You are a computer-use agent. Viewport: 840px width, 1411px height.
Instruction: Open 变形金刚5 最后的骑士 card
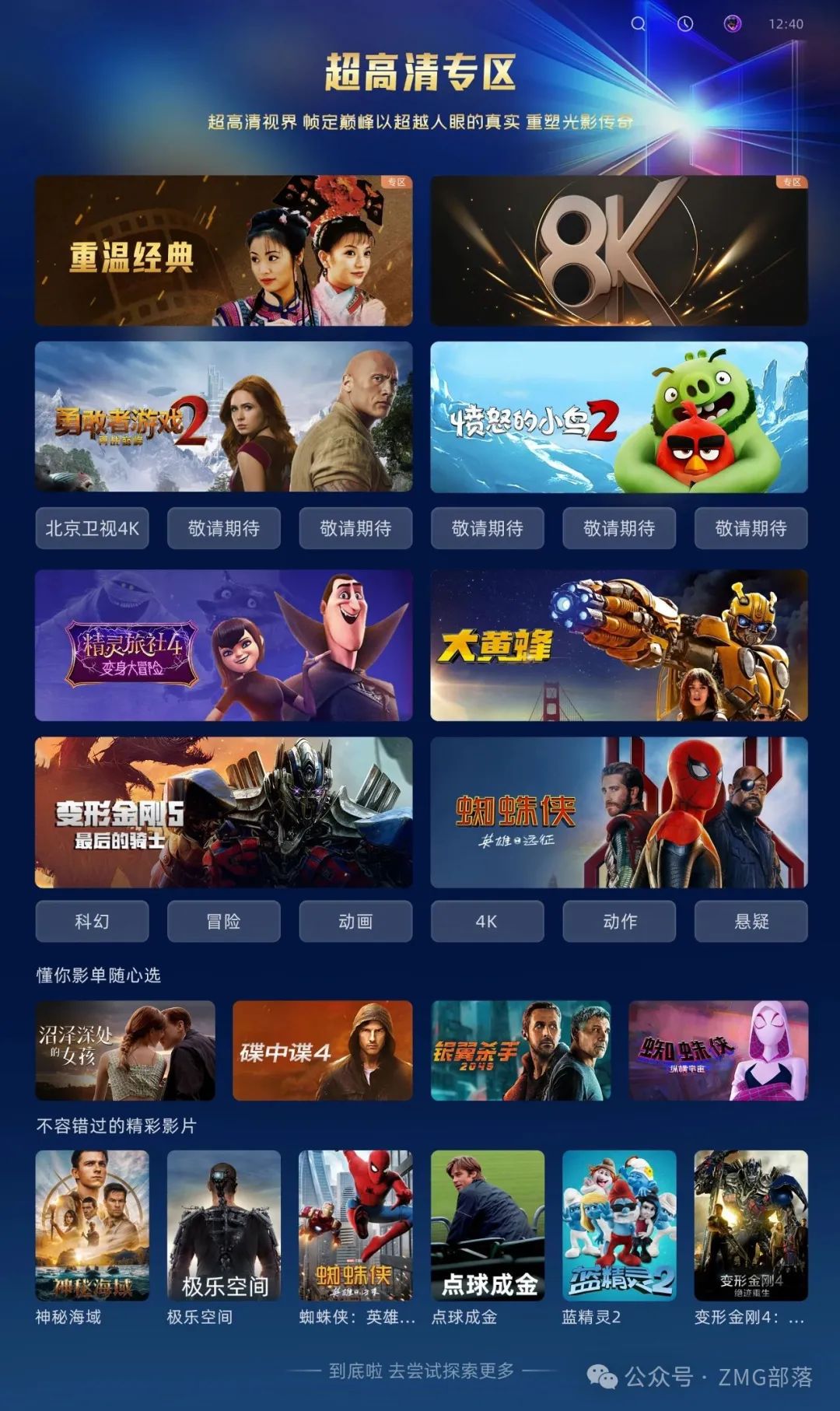[223, 812]
